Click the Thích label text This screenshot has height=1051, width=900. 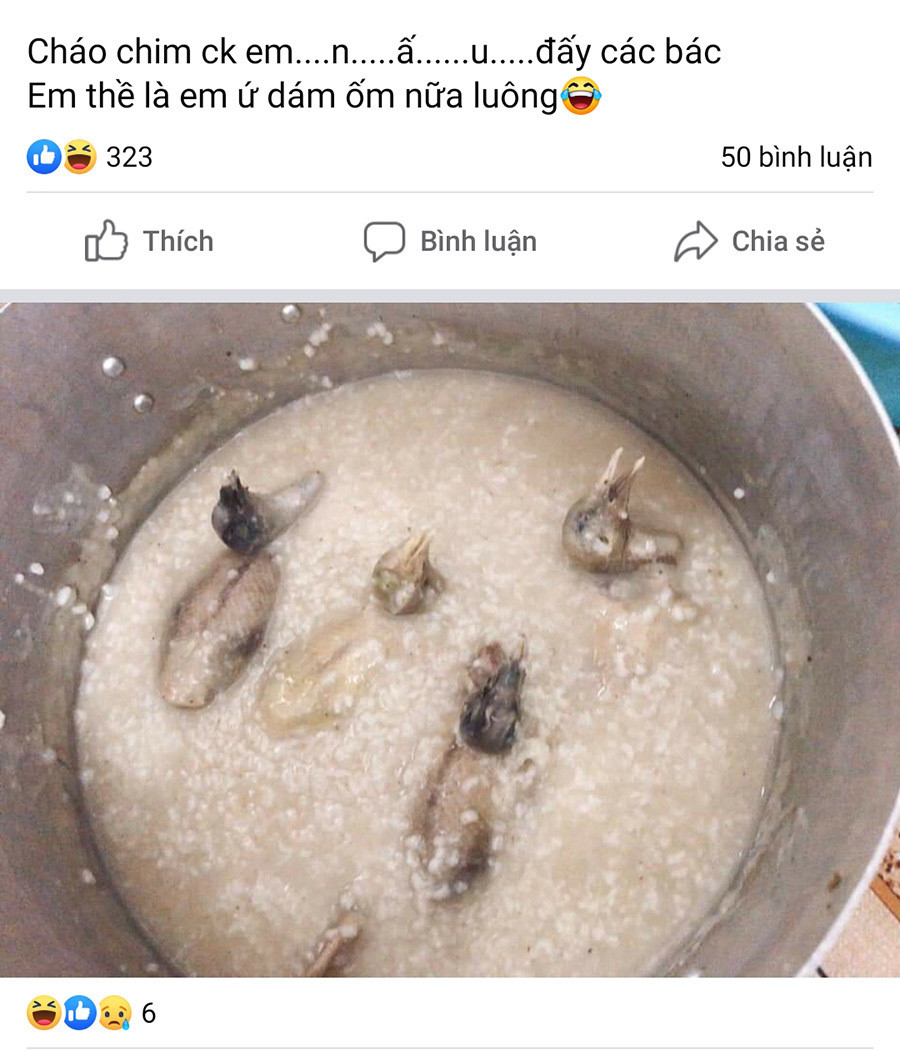pyautogui.click(x=178, y=241)
